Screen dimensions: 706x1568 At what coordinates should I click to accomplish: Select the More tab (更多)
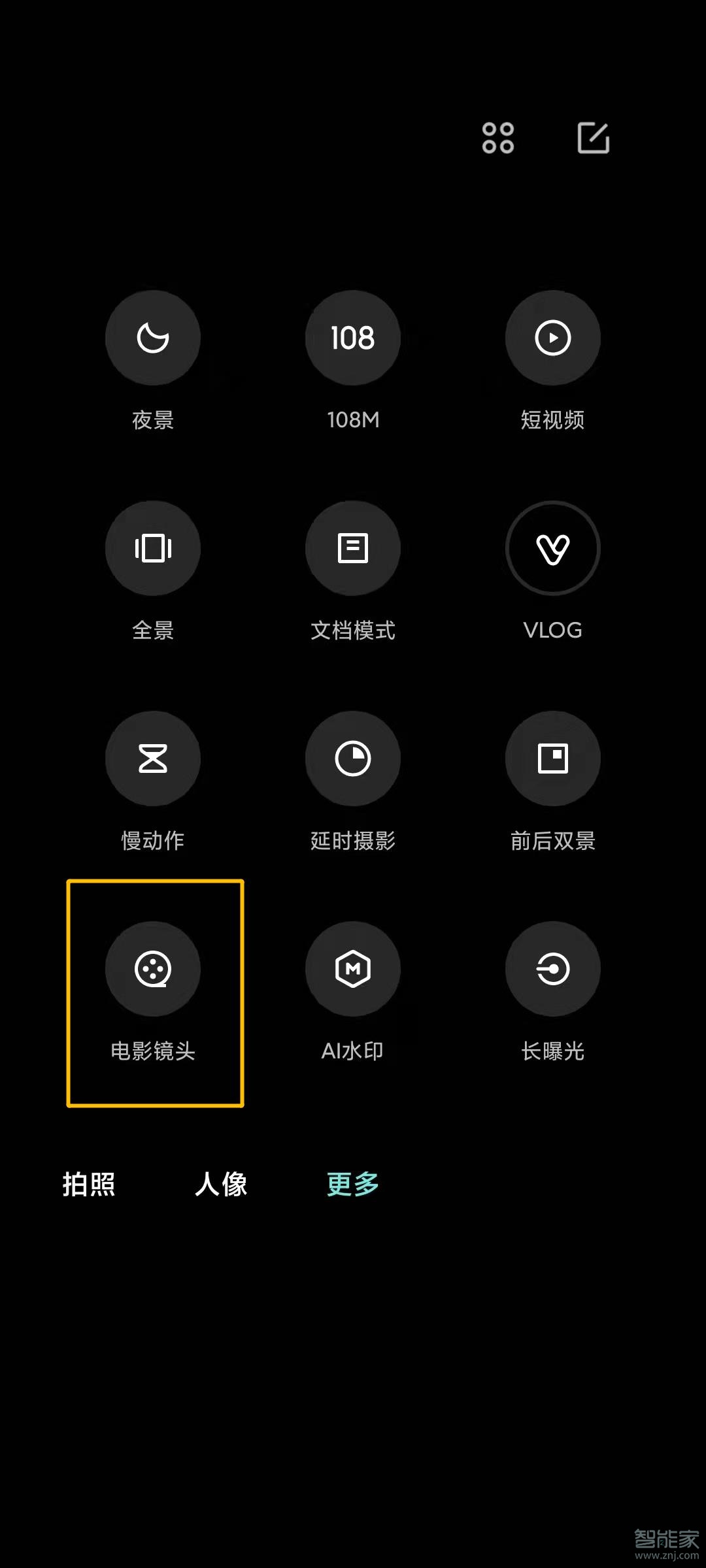pos(352,1184)
